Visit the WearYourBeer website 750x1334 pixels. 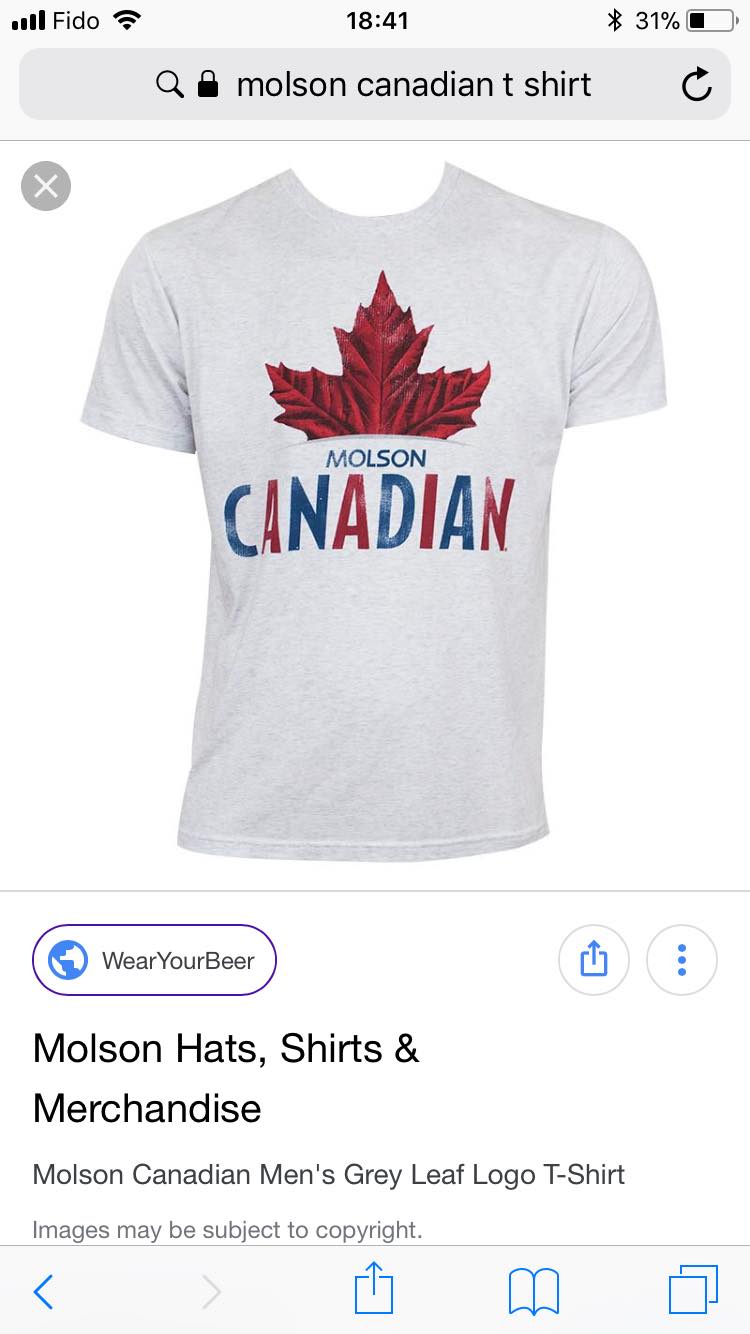pyautogui.click(x=154, y=960)
